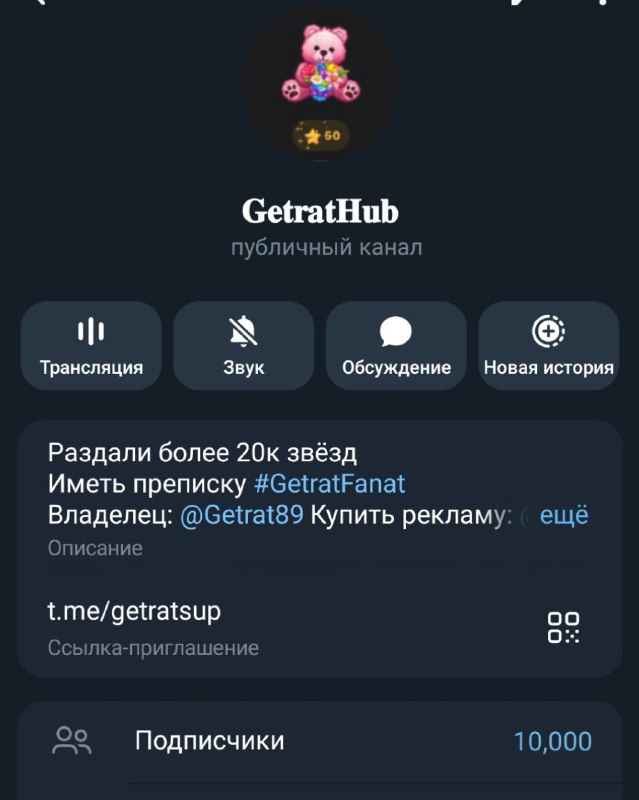Image resolution: width=639 pixels, height=800 pixels.
Task: Open the #GetratFanat hashtag
Action: [x=330, y=484]
